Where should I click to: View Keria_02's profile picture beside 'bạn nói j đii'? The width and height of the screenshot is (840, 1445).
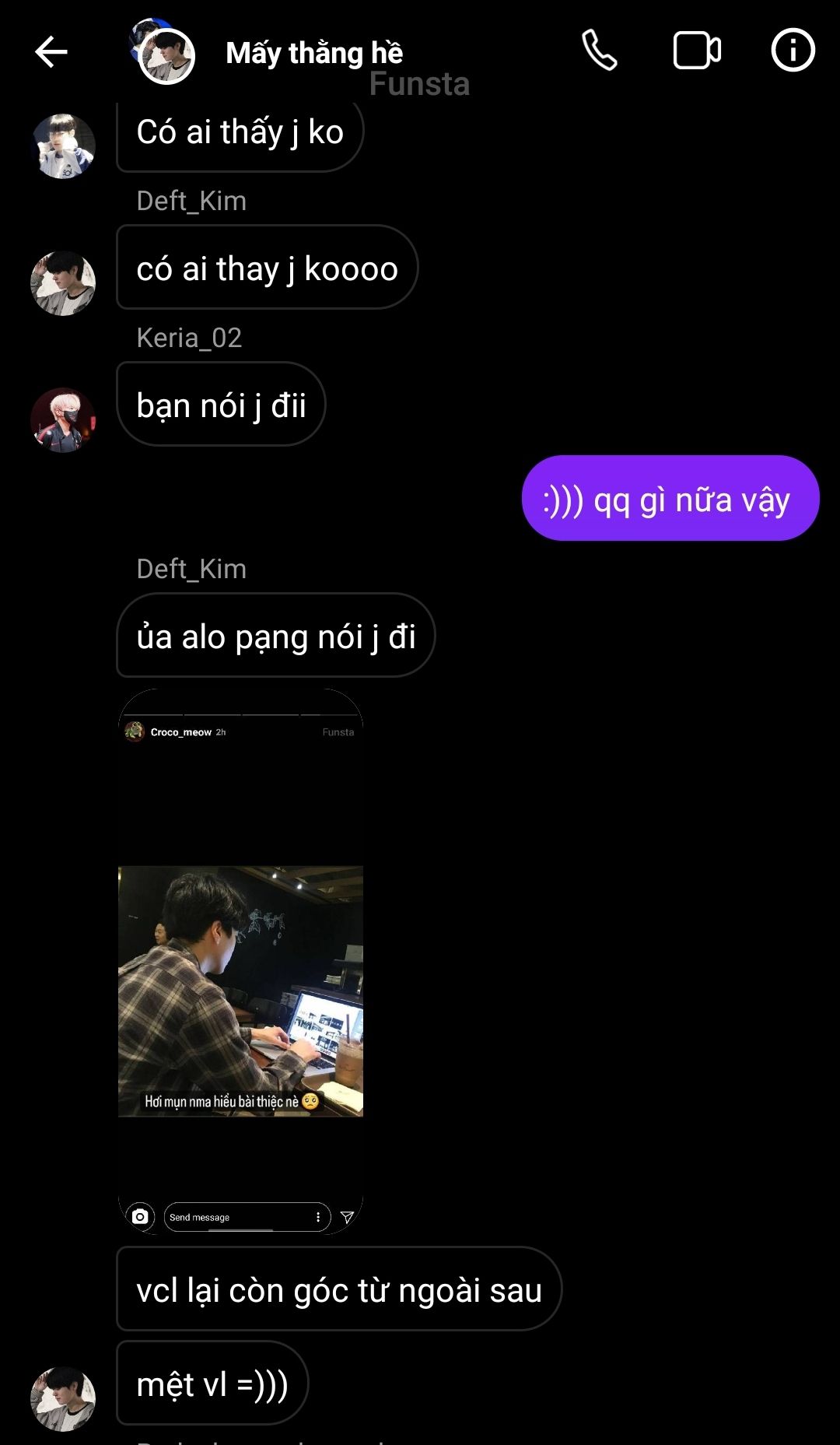63,420
